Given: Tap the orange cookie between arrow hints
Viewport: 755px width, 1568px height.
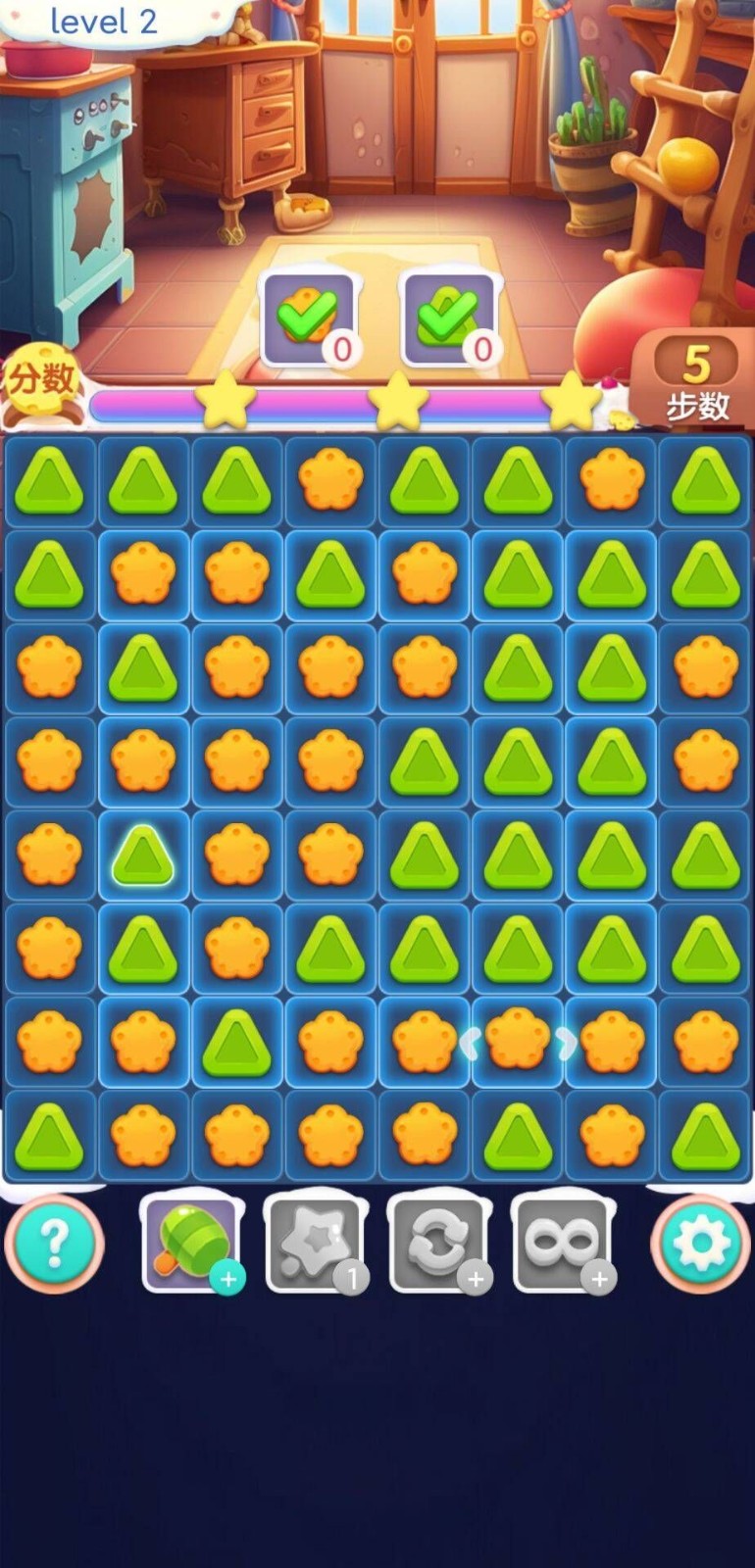Looking at the screenshot, I should [518, 1041].
